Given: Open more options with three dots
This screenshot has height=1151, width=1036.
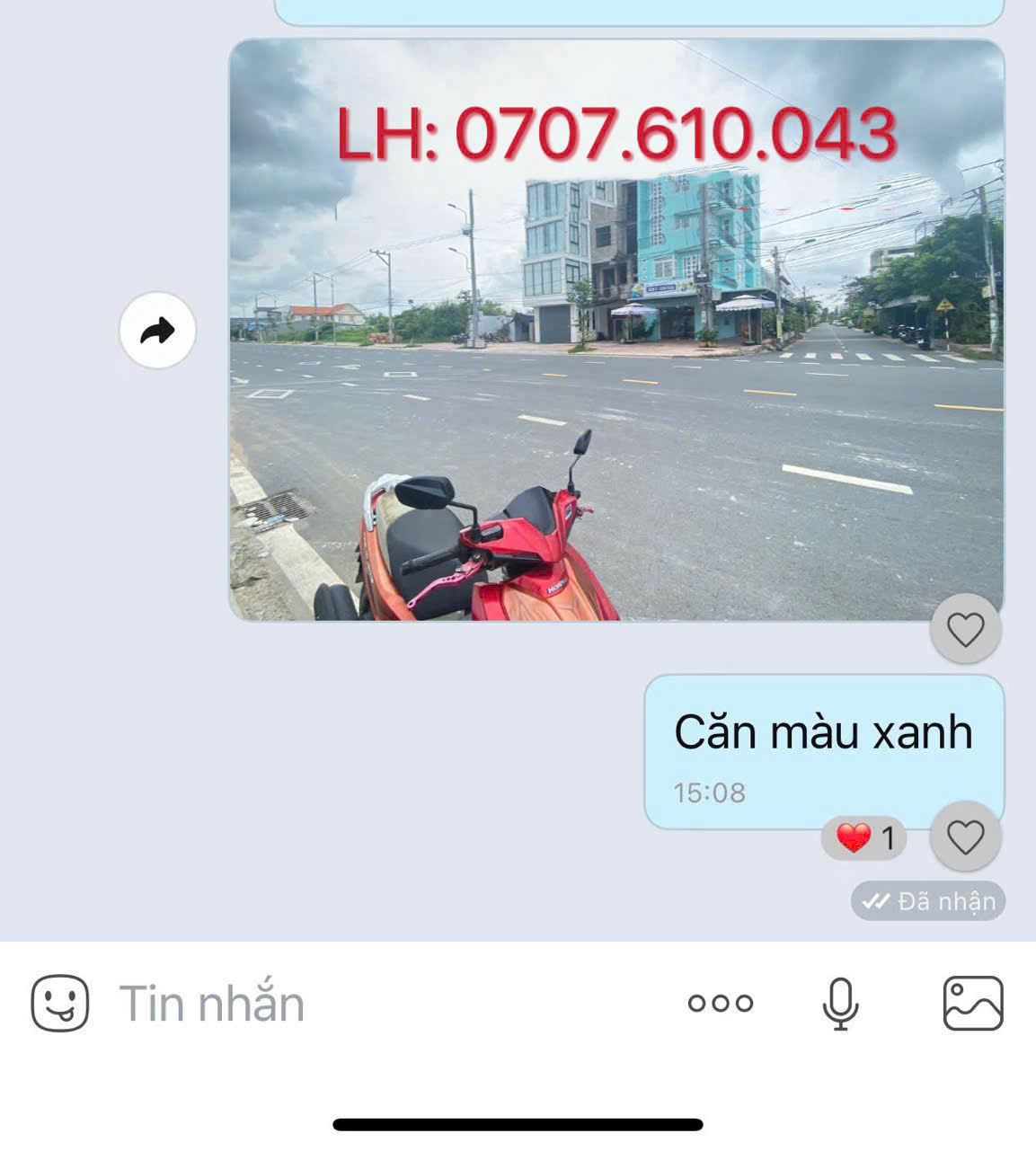Looking at the screenshot, I should (720, 1003).
